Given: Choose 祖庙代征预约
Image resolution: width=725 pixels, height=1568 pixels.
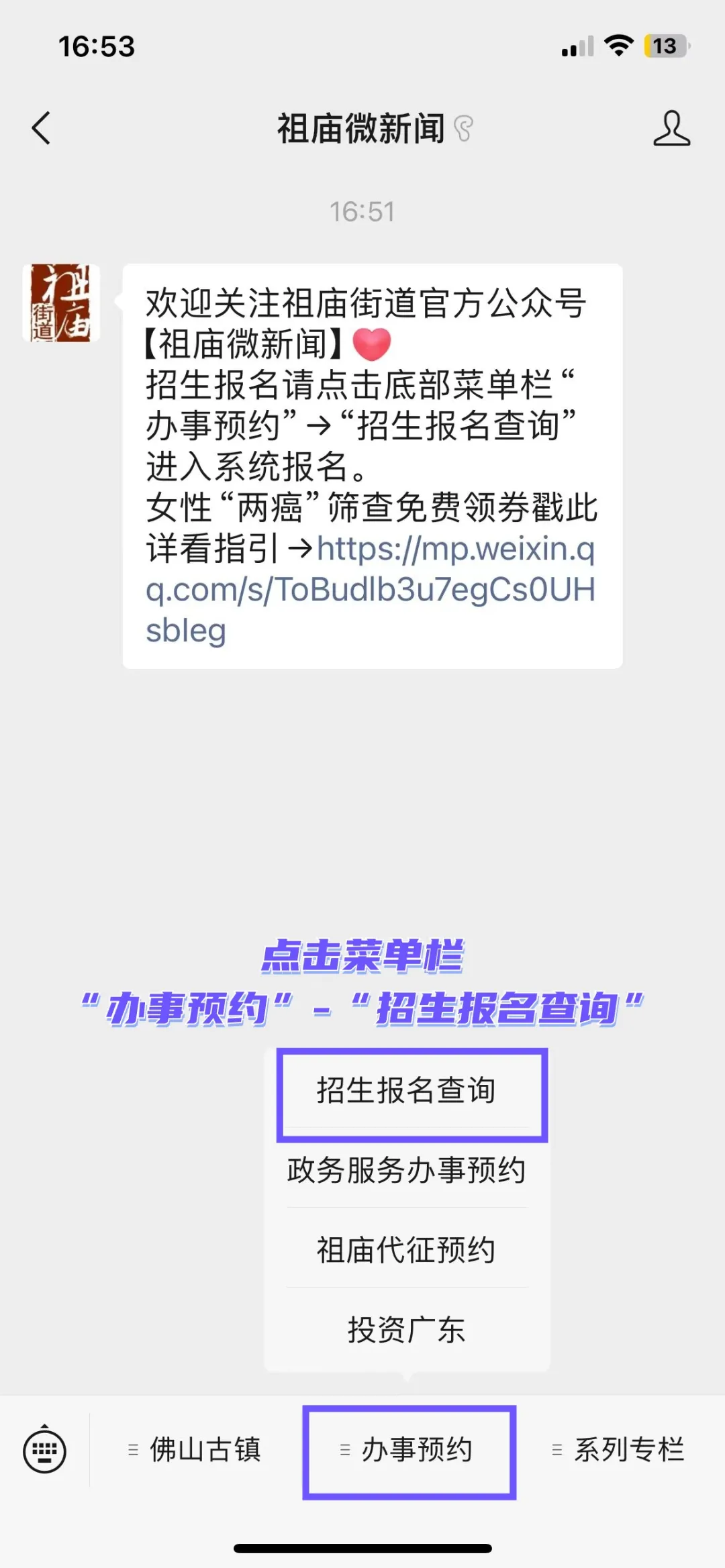Looking at the screenshot, I should click(407, 1249).
